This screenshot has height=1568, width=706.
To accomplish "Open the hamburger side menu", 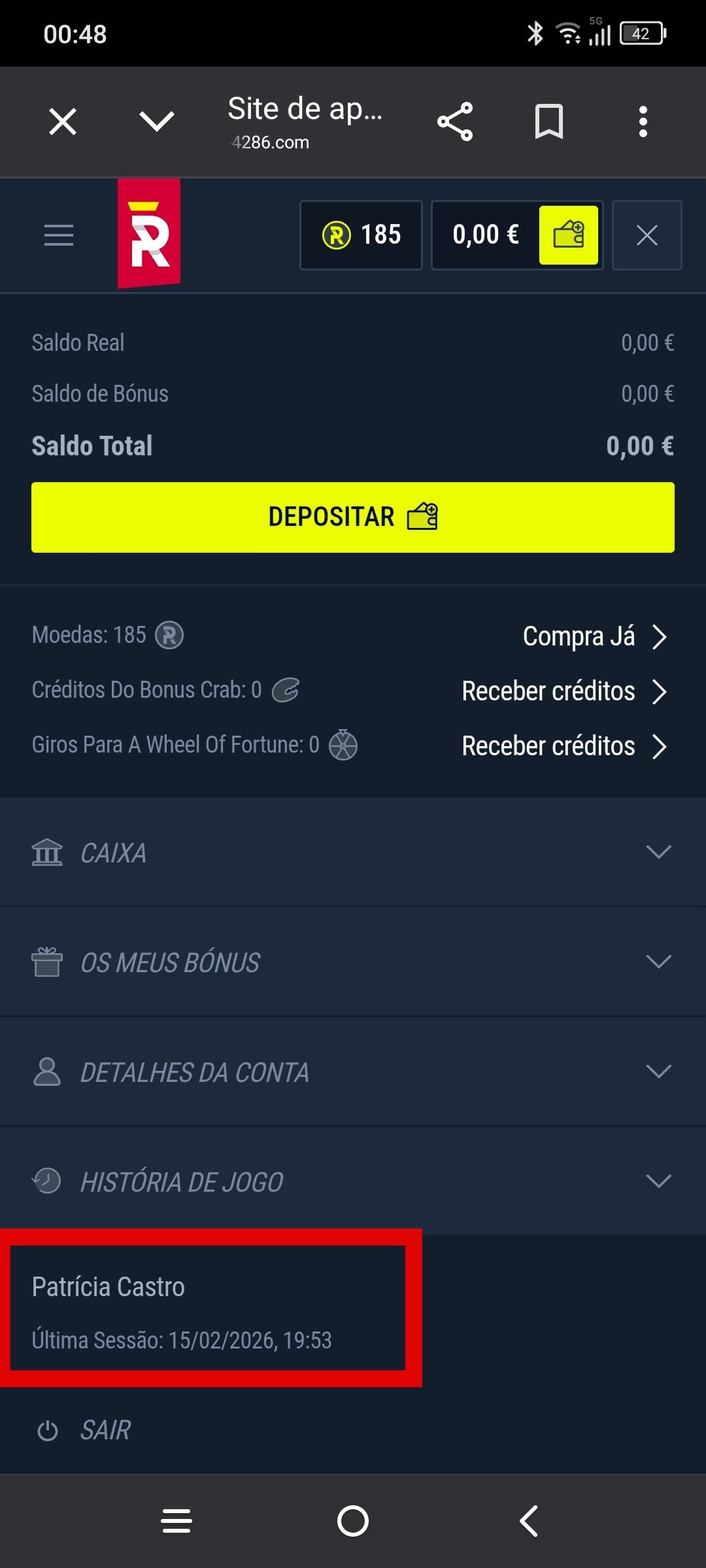I will click(59, 235).
